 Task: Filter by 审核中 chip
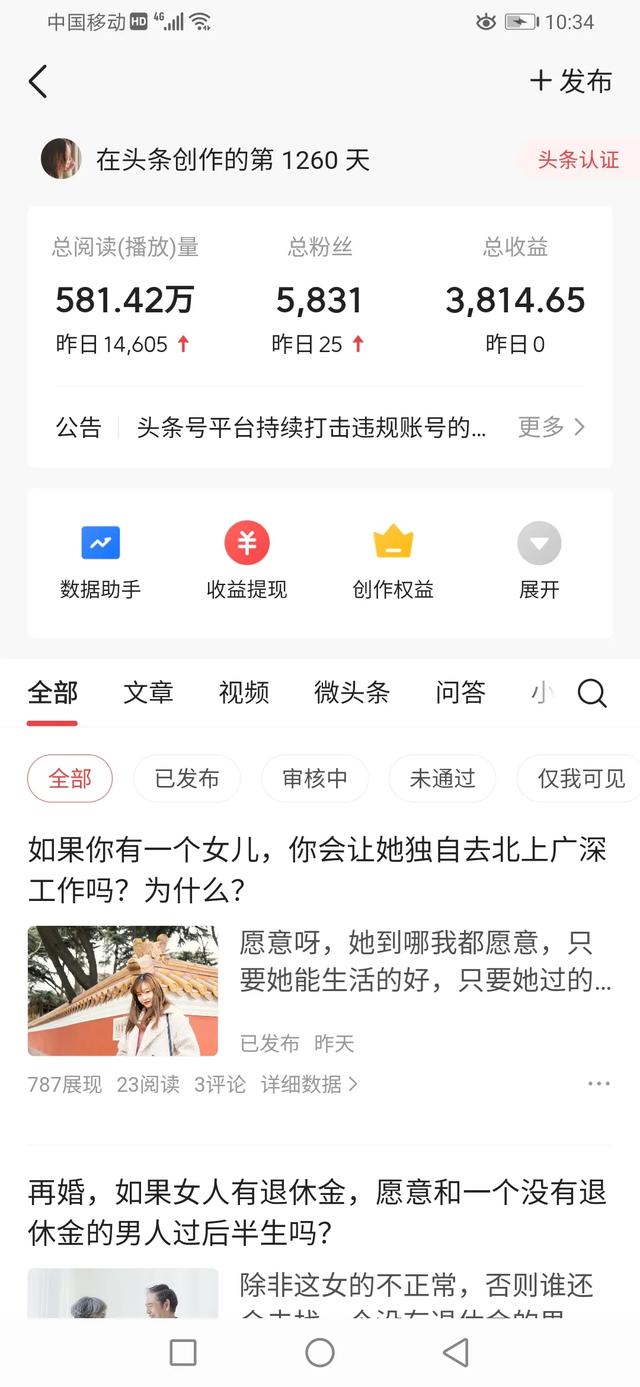[314, 779]
